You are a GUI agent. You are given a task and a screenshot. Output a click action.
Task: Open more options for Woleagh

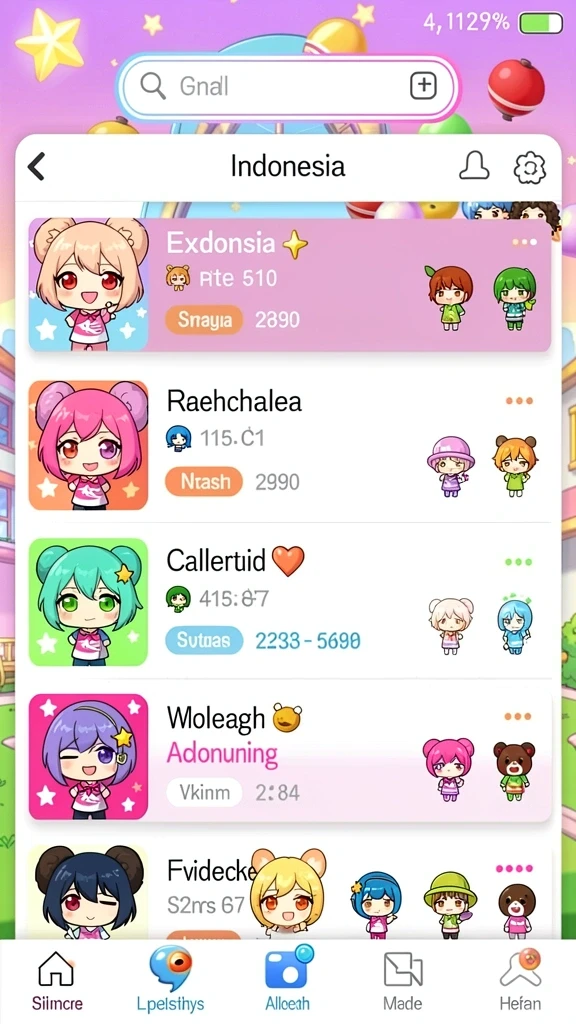pos(519,716)
